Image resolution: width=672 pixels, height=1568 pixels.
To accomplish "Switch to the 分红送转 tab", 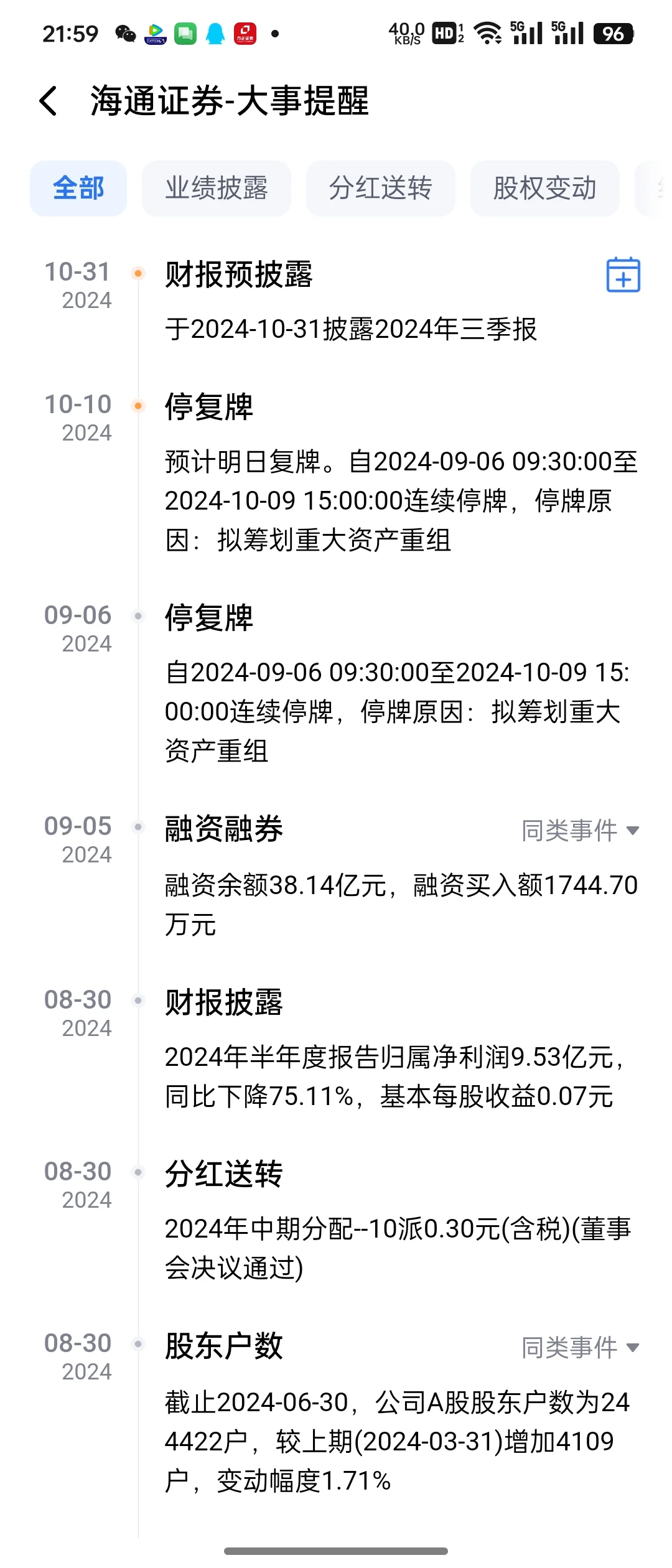I will tap(381, 189).
